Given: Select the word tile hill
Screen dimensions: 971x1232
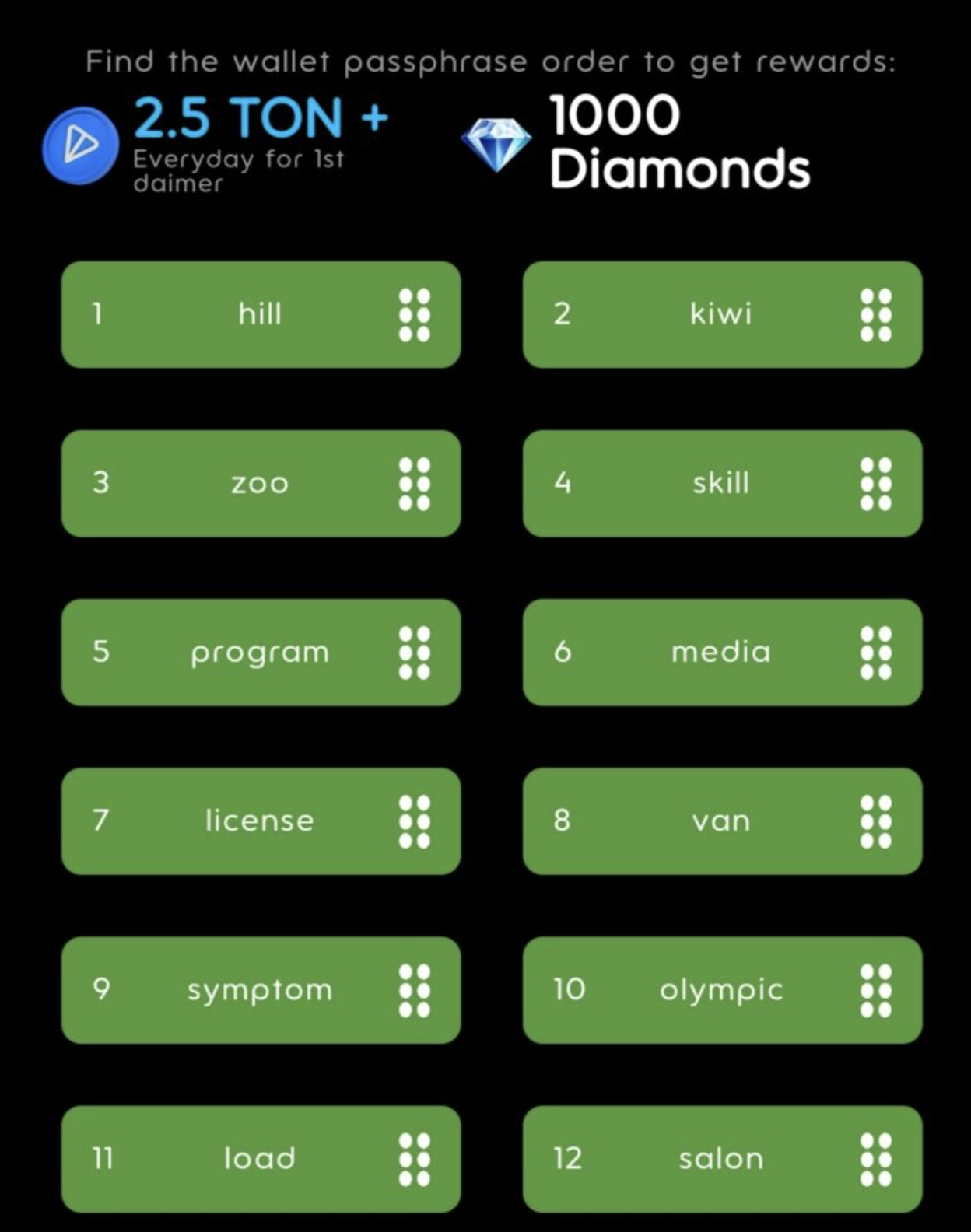Looking at the screenshot, I should pos(260,314).
